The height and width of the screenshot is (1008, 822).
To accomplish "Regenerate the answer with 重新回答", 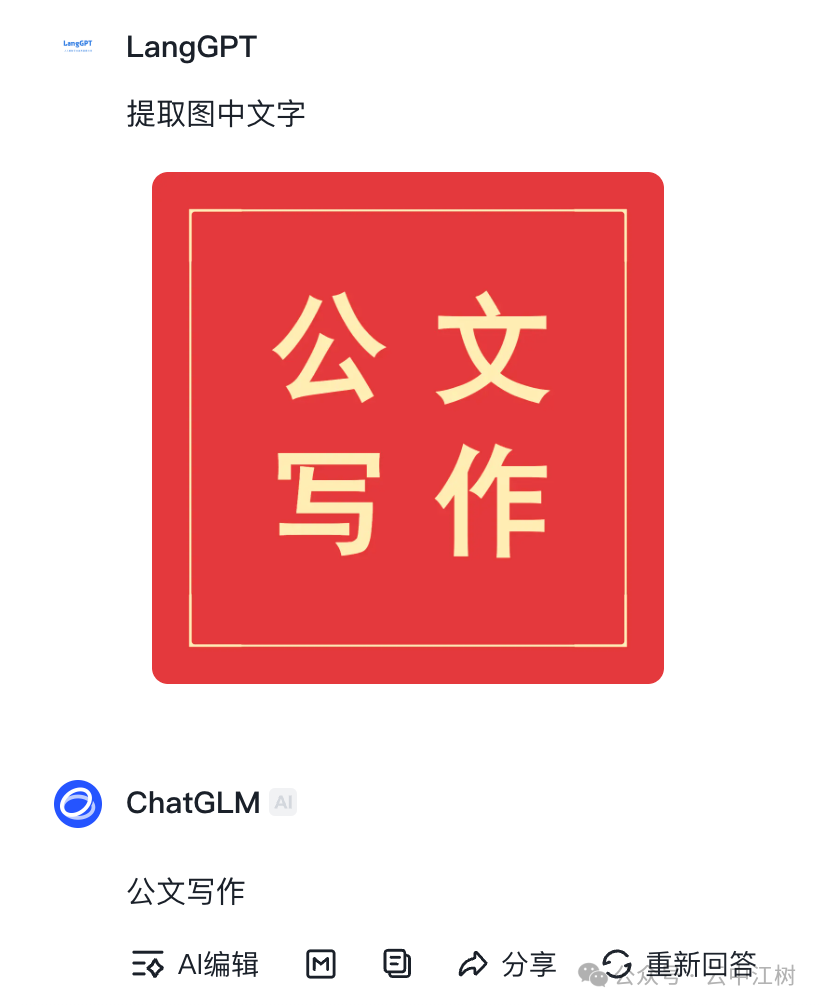I will 680,964.
